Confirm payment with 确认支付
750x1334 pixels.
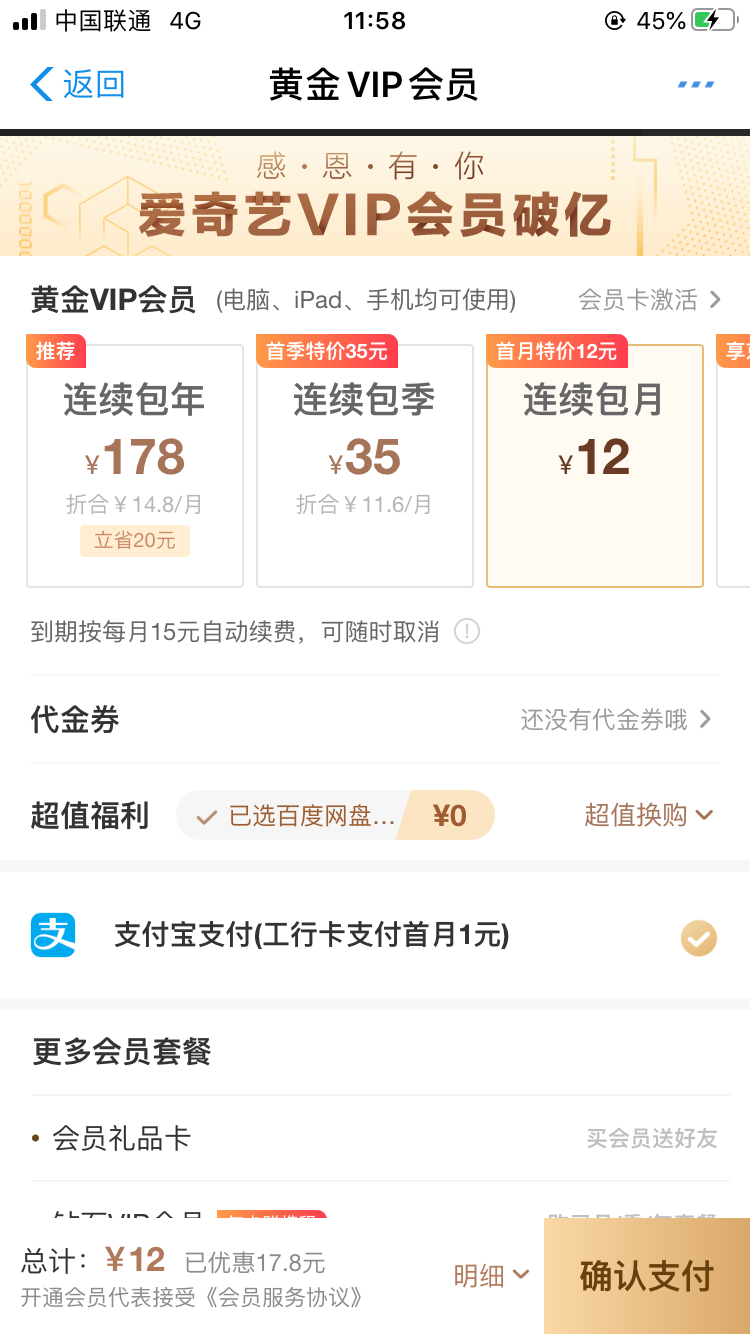click(x=647, y=1276)
